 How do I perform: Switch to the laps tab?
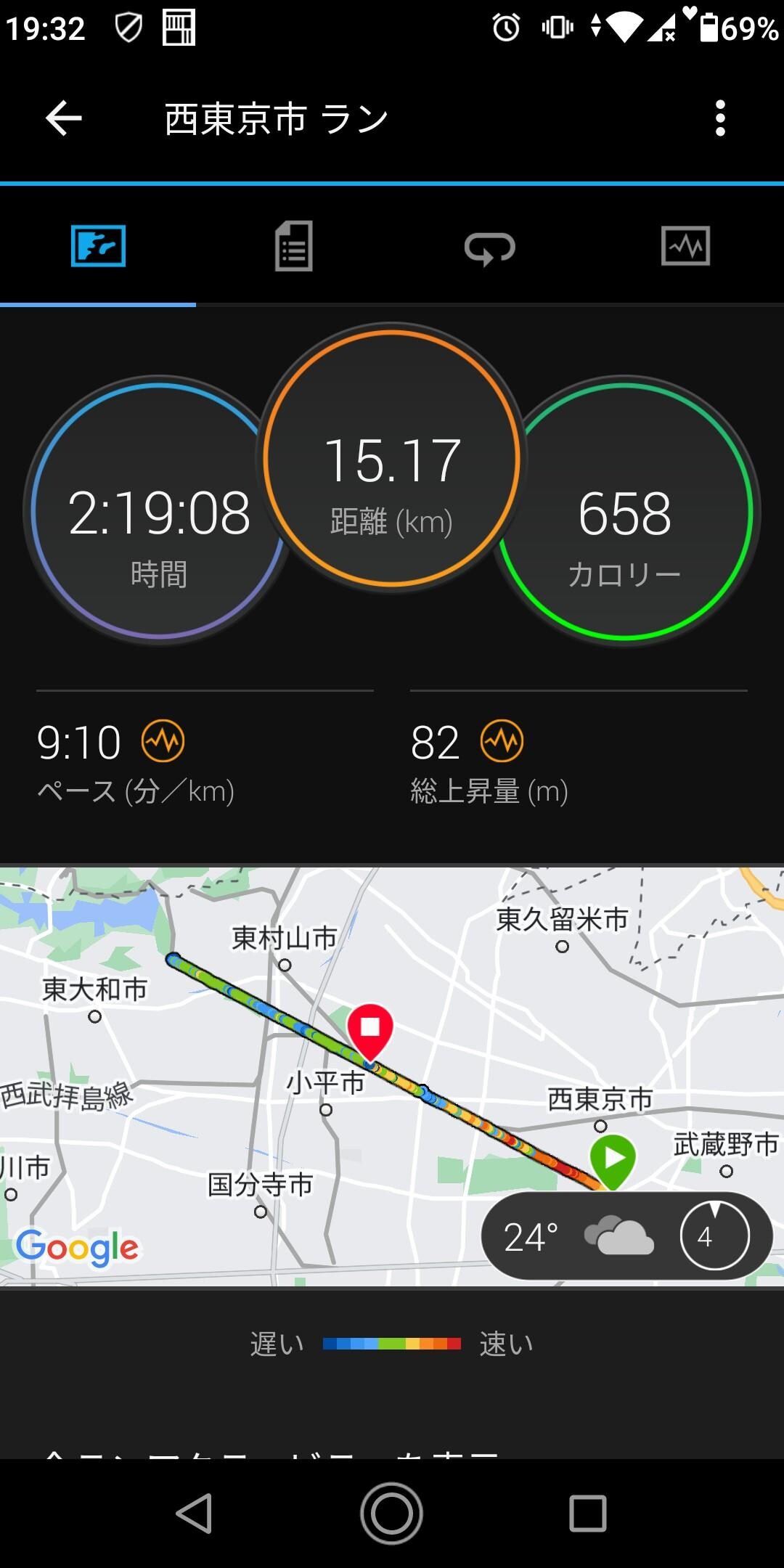[489, 247]
